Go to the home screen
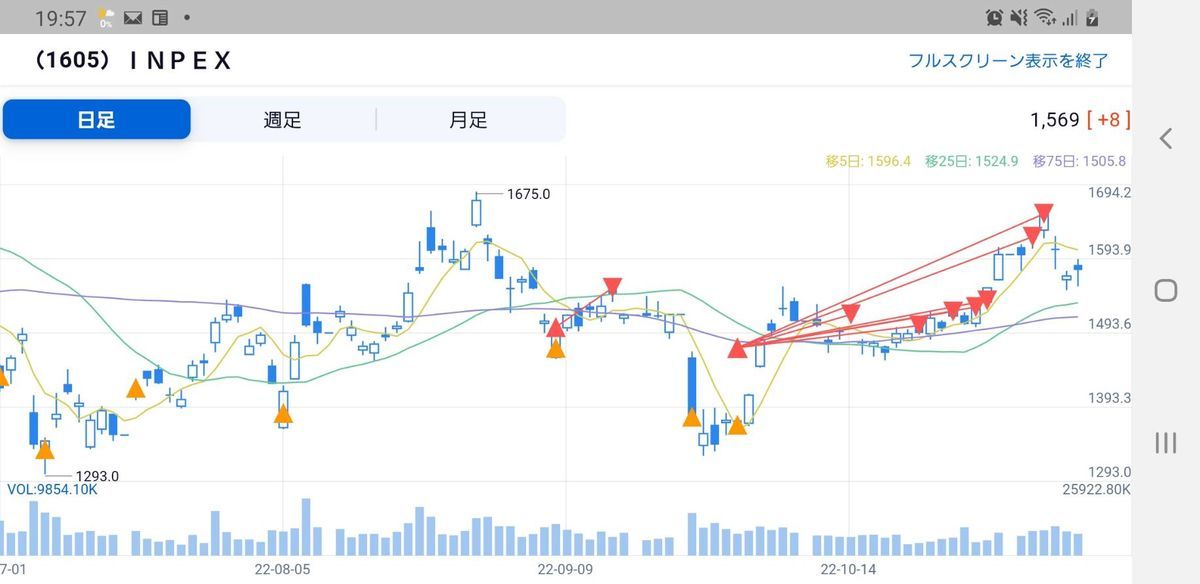 (x=1165, y=290)
